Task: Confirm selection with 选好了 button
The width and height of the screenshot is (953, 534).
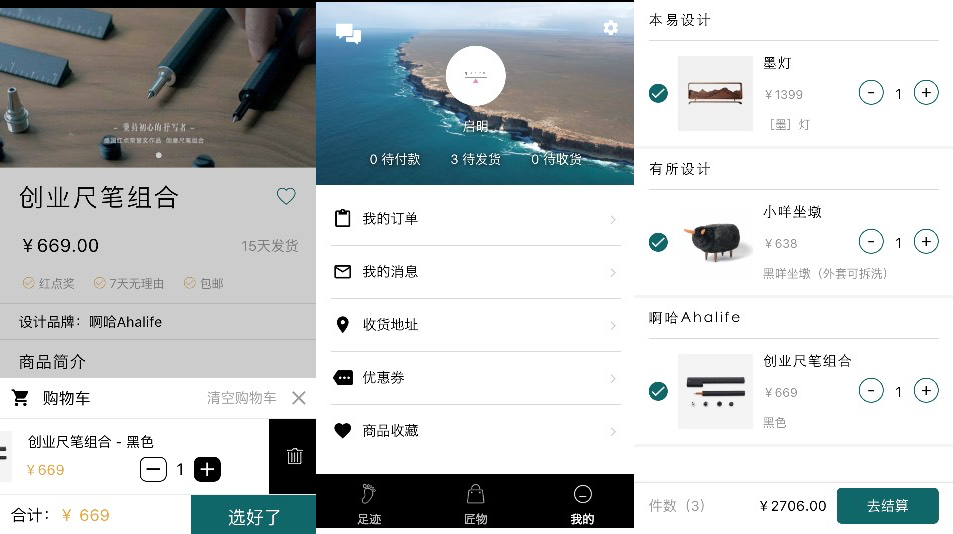Action: tap(254, 516)
